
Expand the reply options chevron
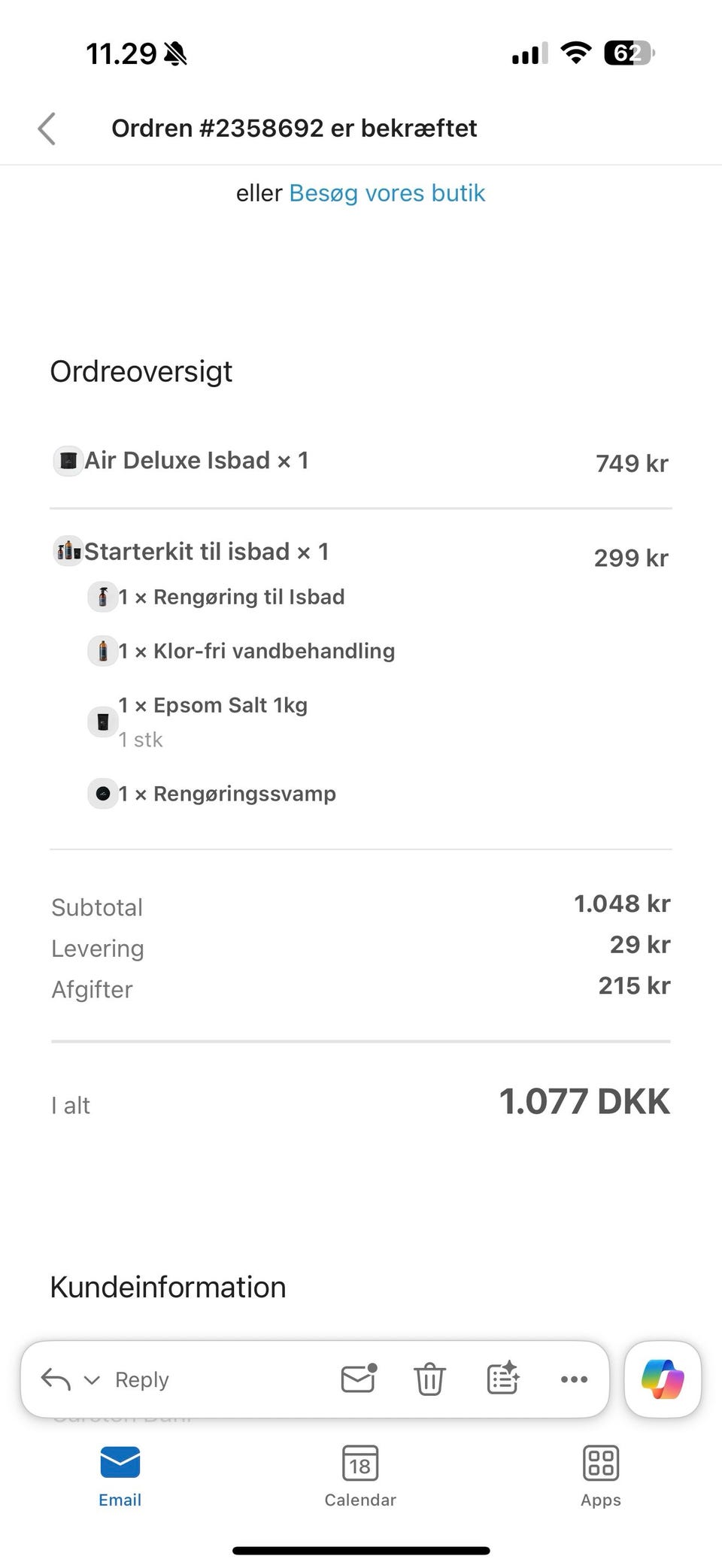pos(92,1380)
